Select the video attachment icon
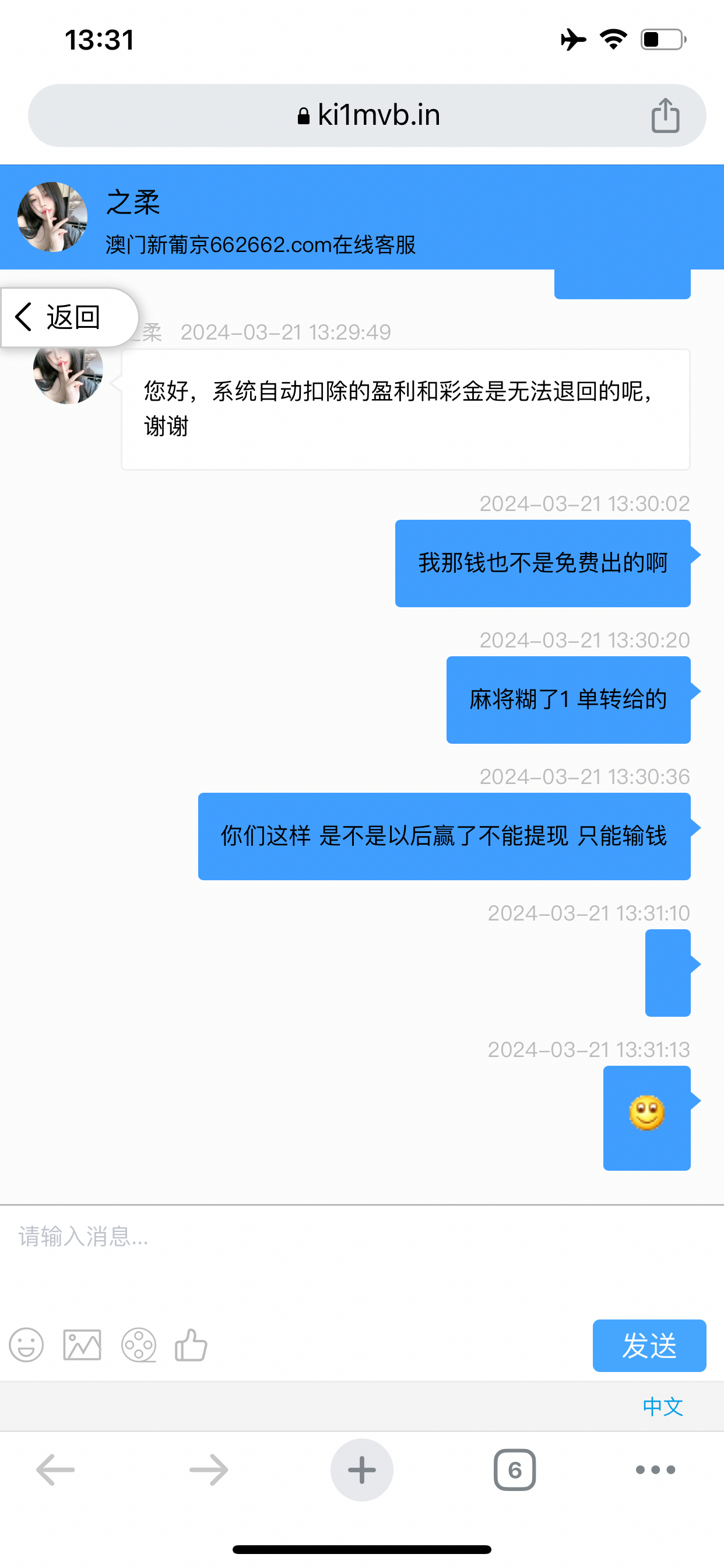The image size is (724, 1568). 139,1345
